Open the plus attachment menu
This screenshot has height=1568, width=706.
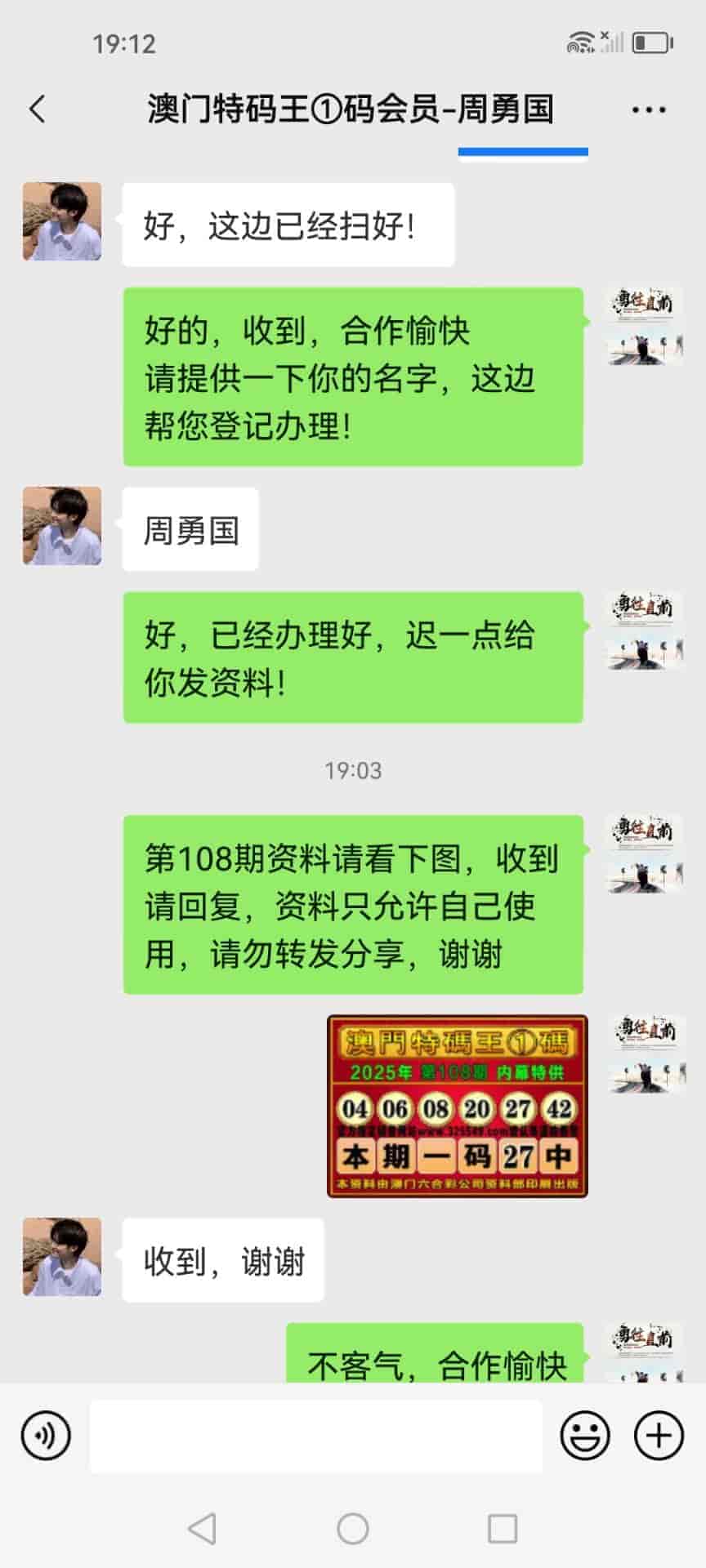tap(659, 1435)
